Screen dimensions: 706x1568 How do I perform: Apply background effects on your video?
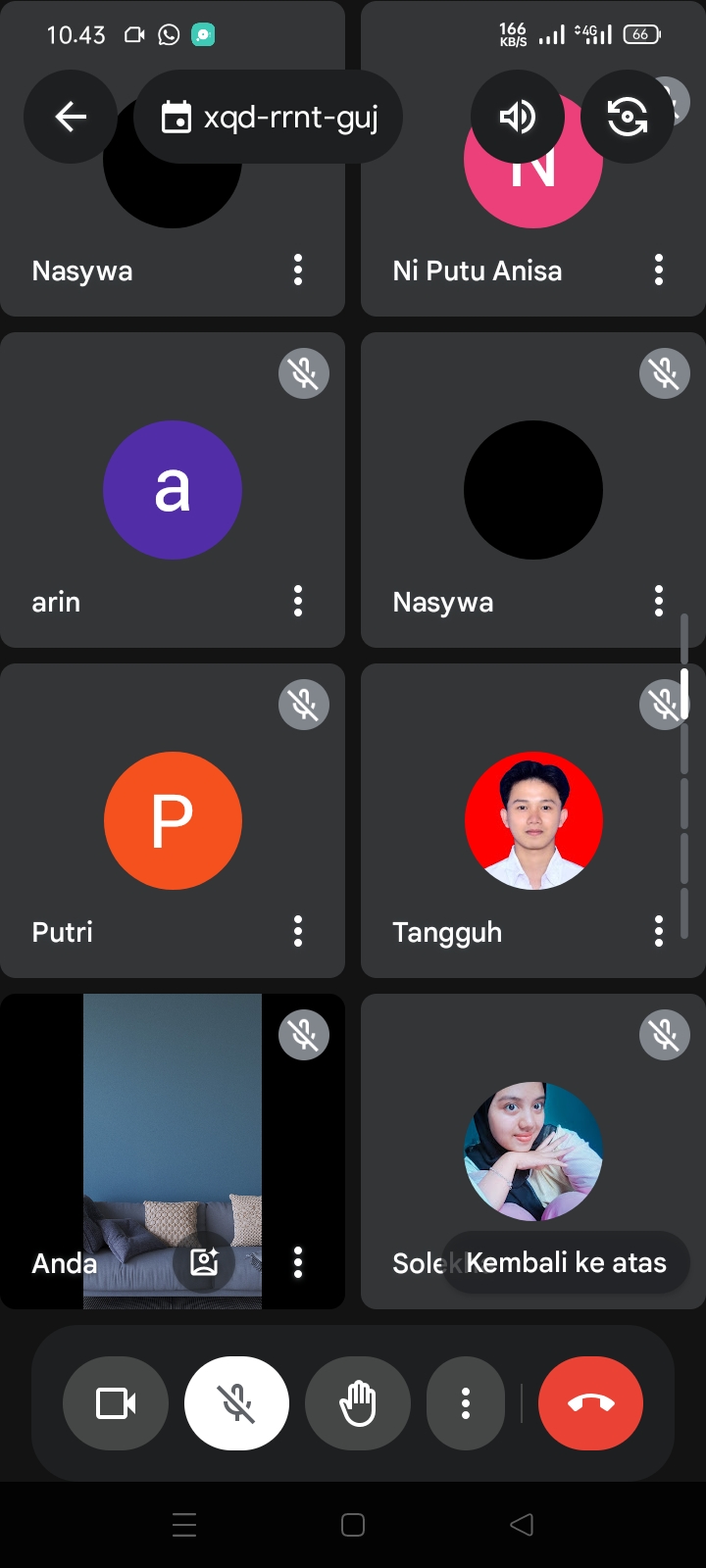coord(204,1262)
